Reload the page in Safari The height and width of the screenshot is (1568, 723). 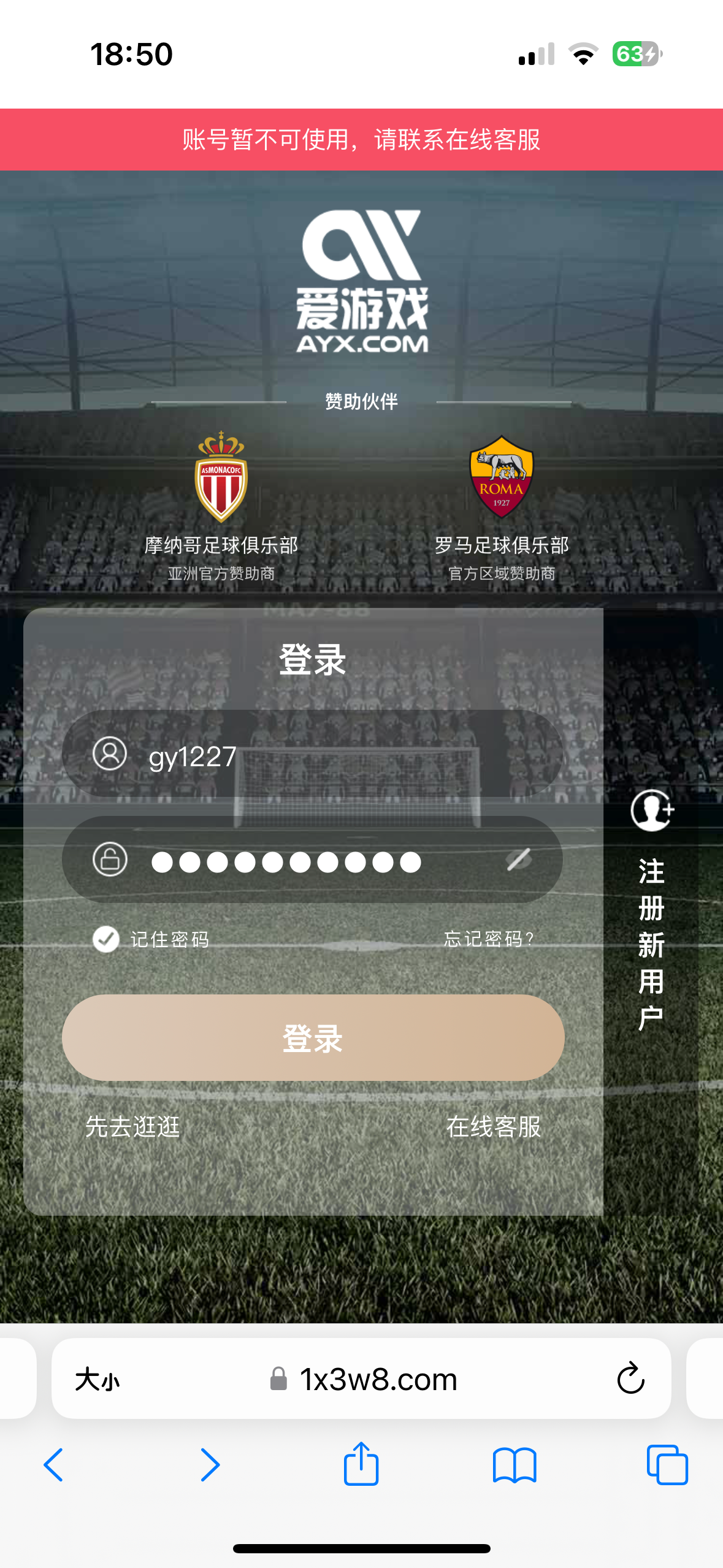(x=630, y=1379)
